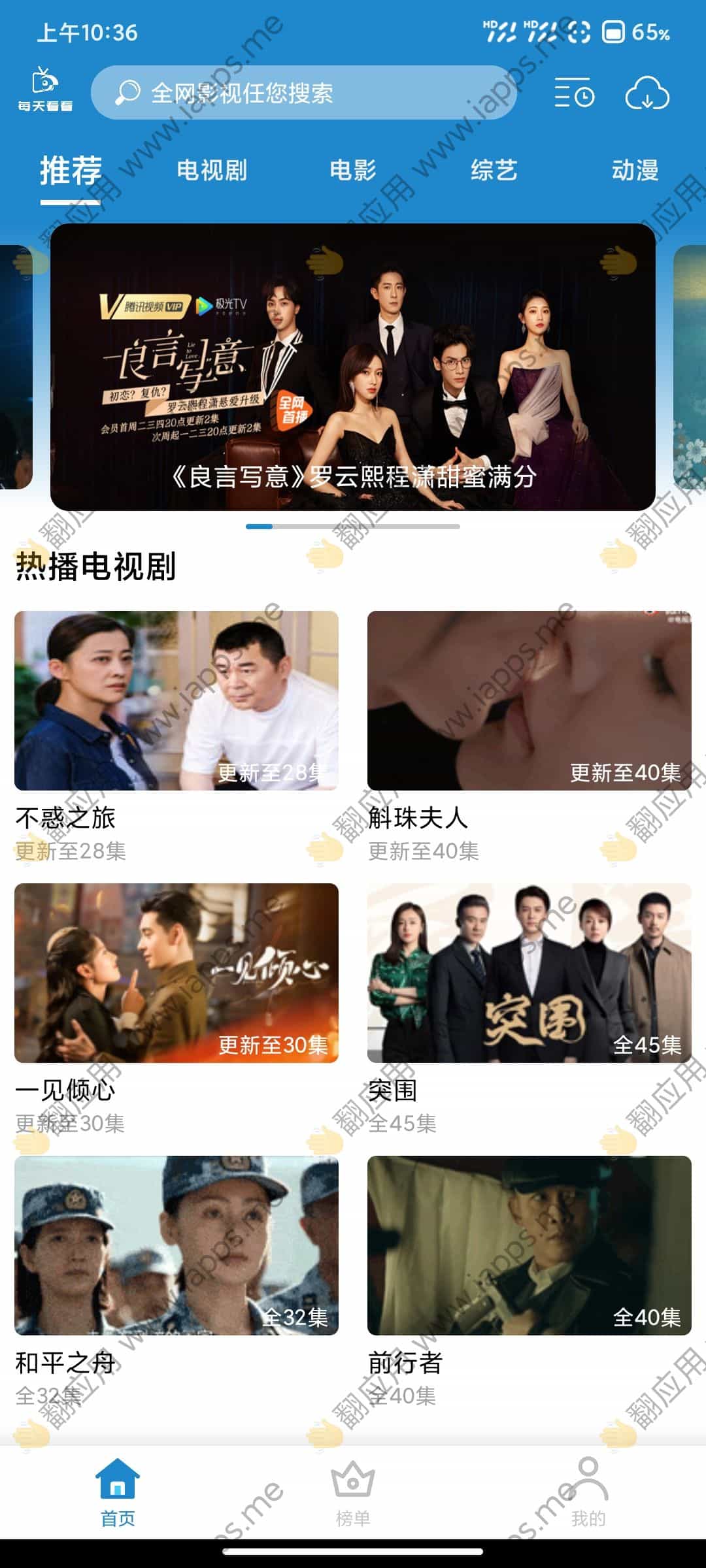Switch to the 榜单 bottom tab

[x=353, y=1494]
